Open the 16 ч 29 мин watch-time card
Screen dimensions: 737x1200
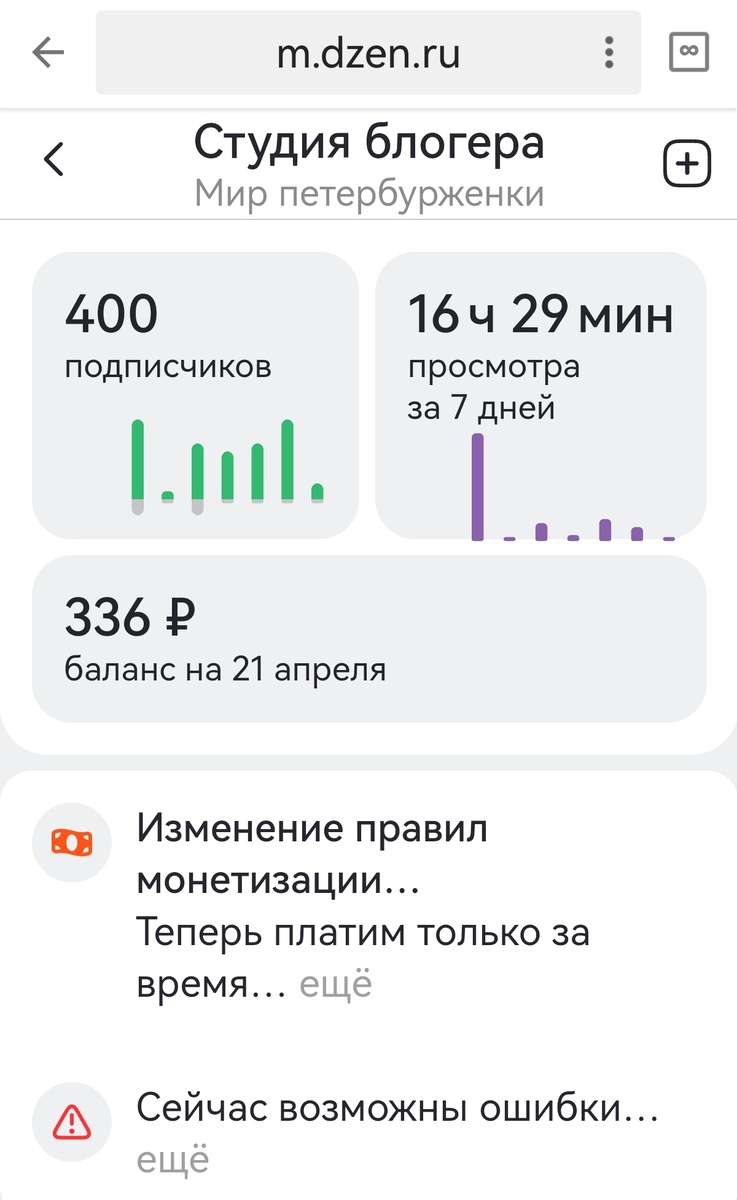(x=540, y=397)
